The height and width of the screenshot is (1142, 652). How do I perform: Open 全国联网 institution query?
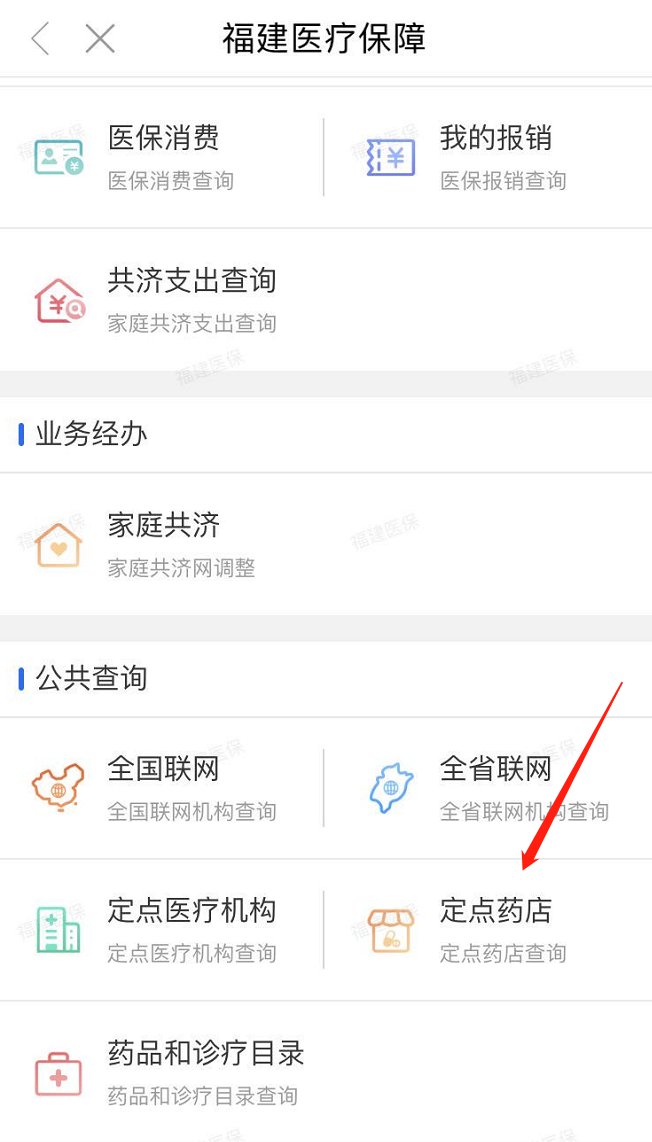pos(162,788)
